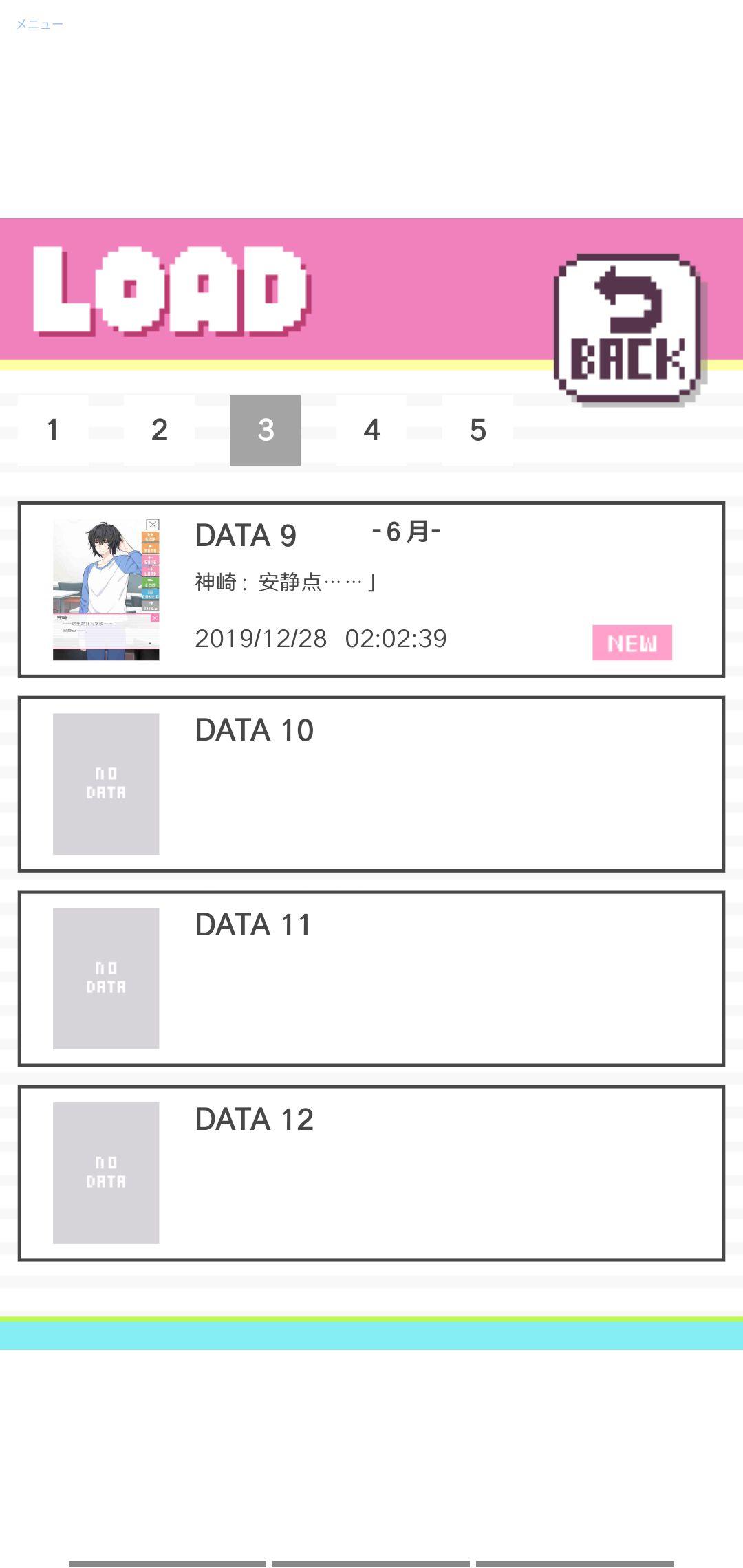This screenshot has width=743, height=1568.
Task: Select the empty DATA 11 slot
Action: (371, 979)
